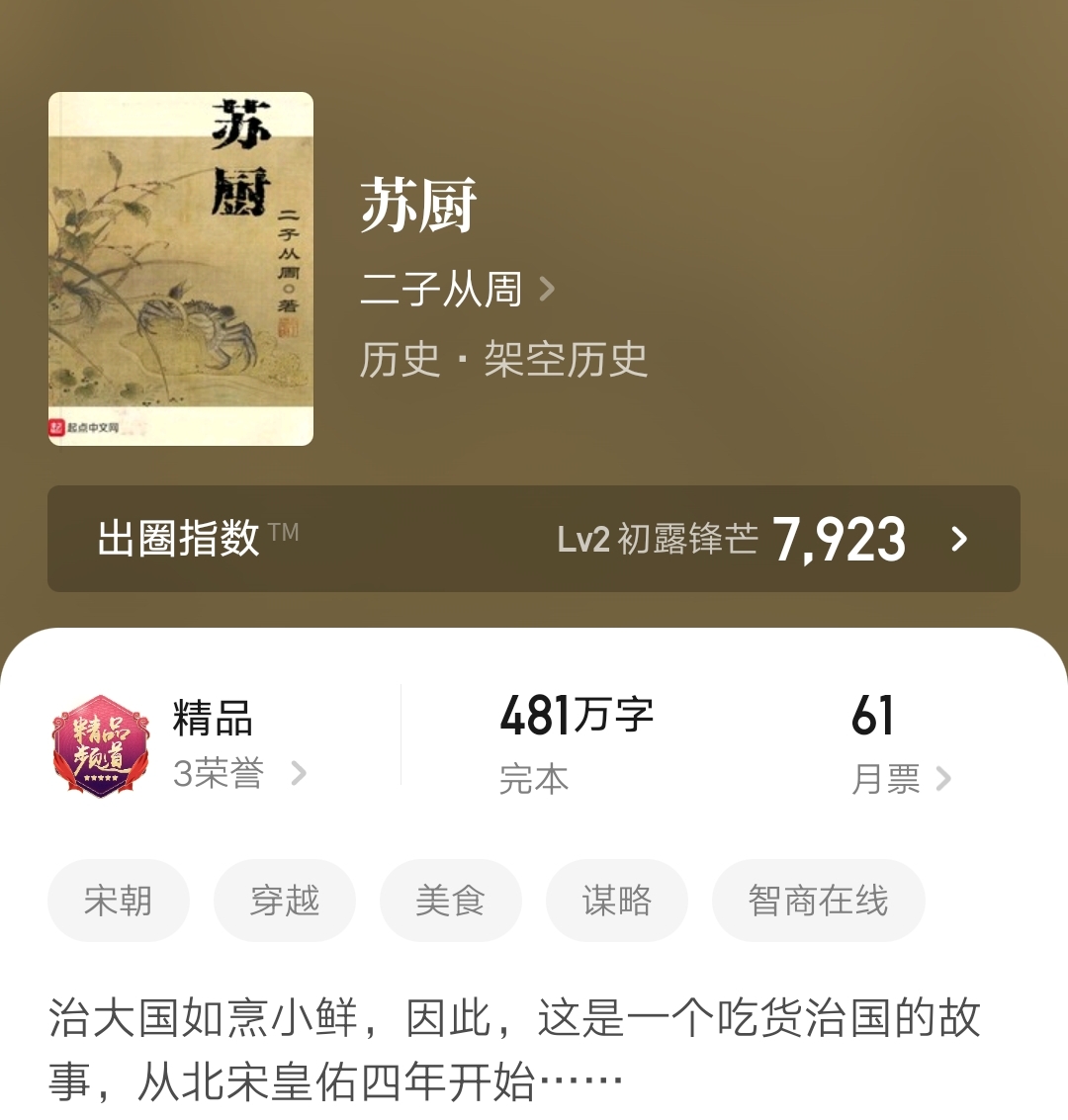
Task: Select the 宋朝 tag
Action: click(118, 901)
